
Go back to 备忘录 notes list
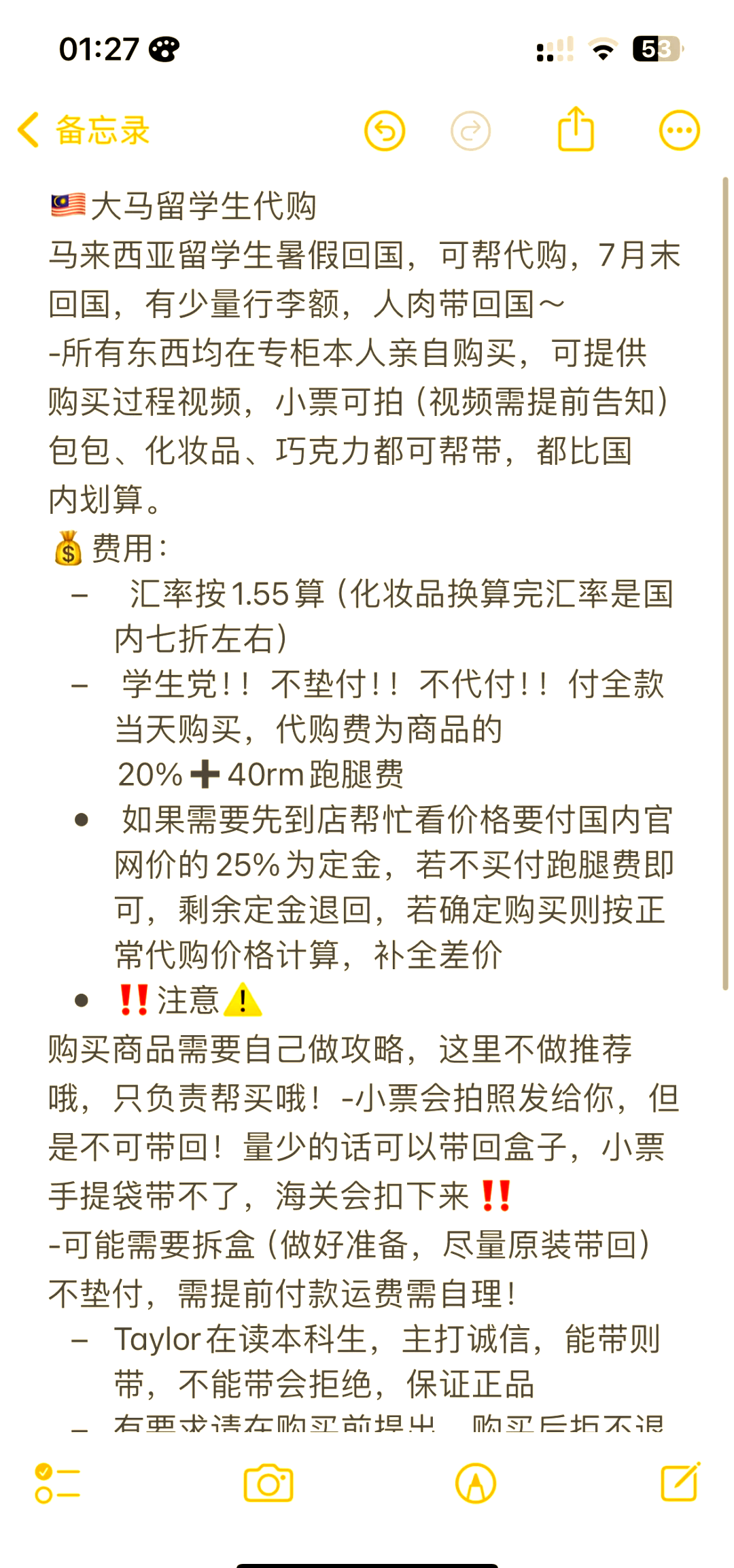tap(83, 130)
